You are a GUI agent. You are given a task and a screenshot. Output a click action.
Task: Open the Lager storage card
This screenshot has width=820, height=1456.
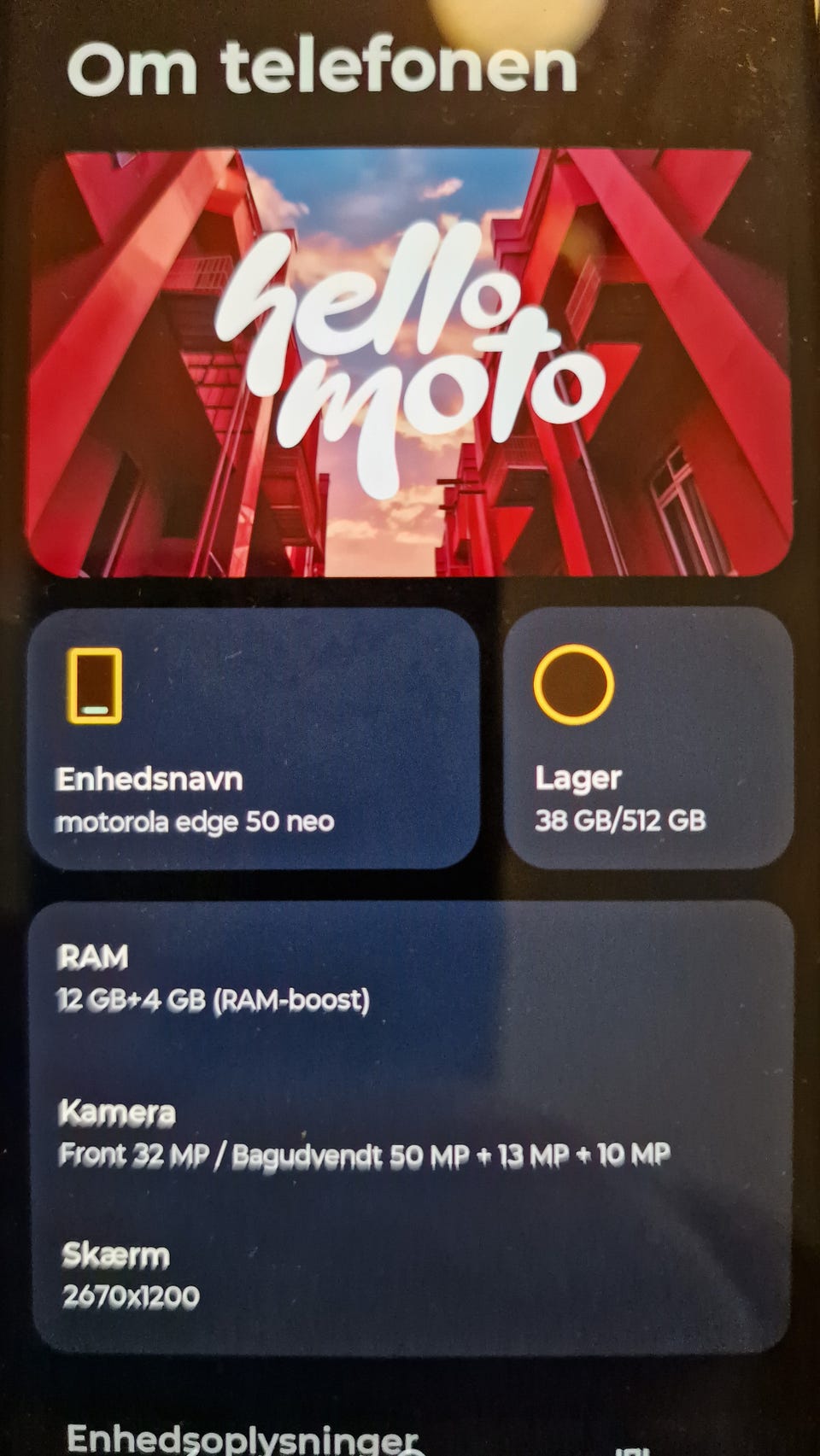click(648, 739)
